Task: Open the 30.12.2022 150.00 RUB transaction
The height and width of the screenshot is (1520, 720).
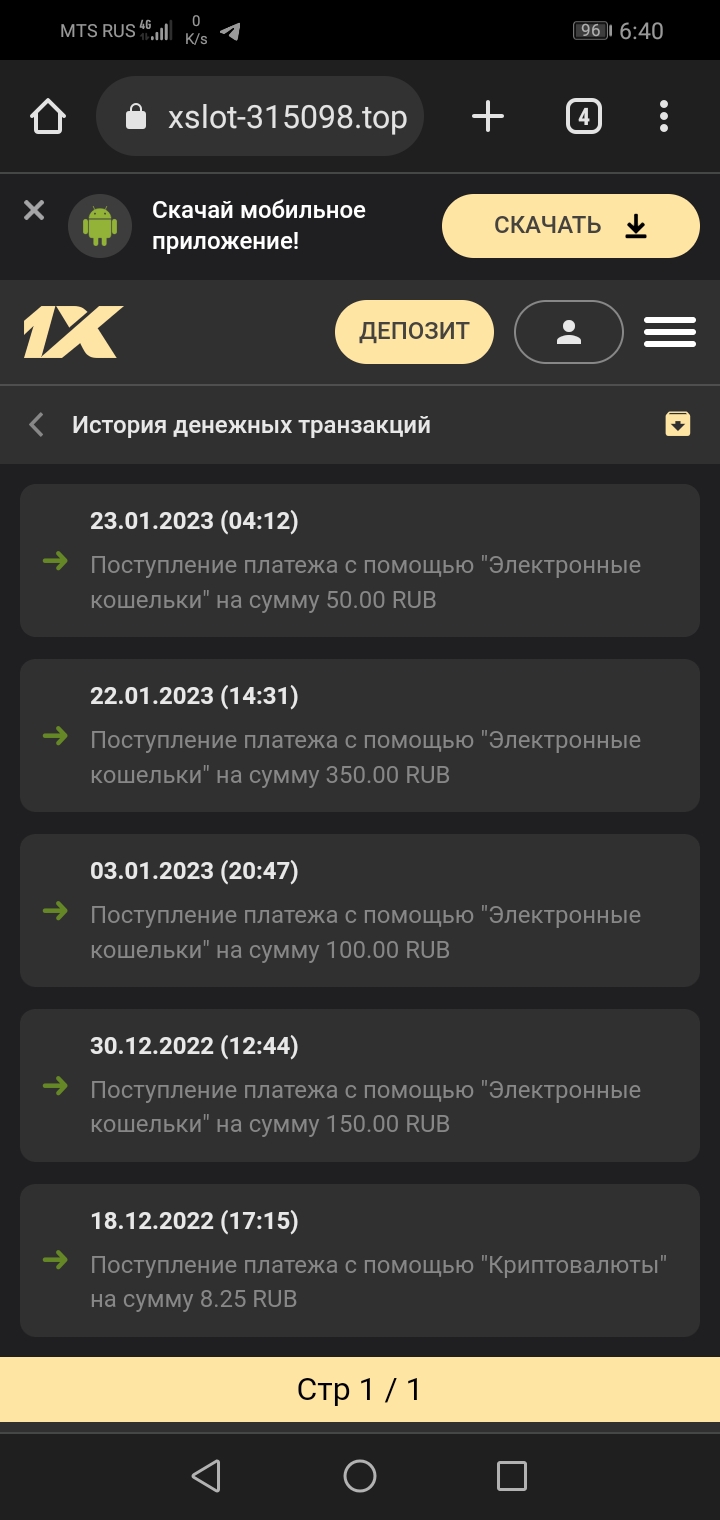Action: click(x=360, y=1085)
